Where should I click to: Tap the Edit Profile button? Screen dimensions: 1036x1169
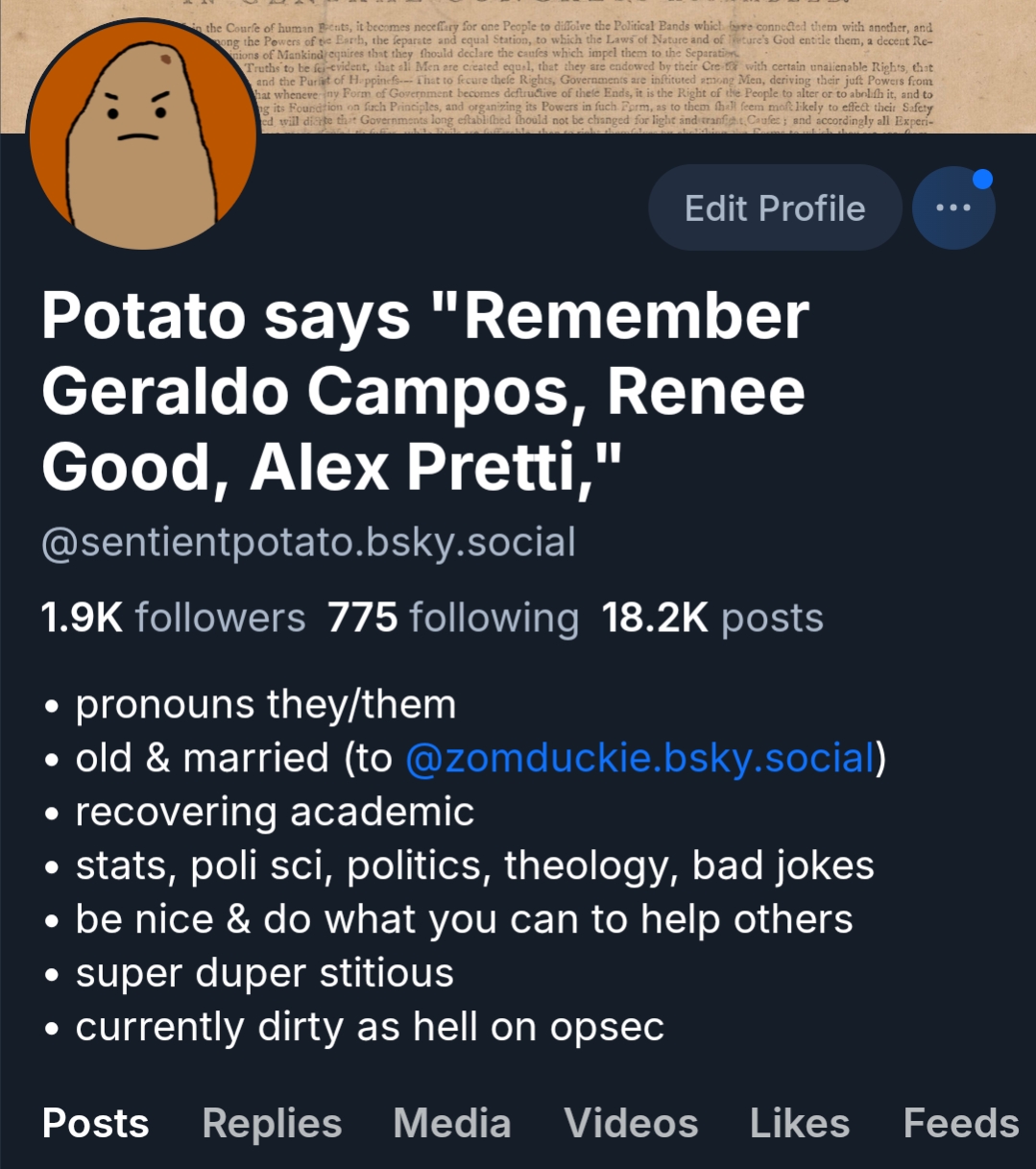click(x=774, y=208)
